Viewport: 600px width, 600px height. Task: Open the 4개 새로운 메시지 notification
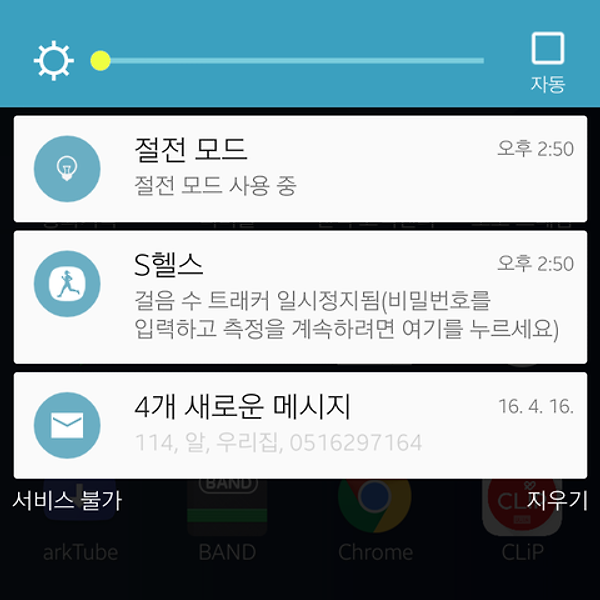(300, 425)
